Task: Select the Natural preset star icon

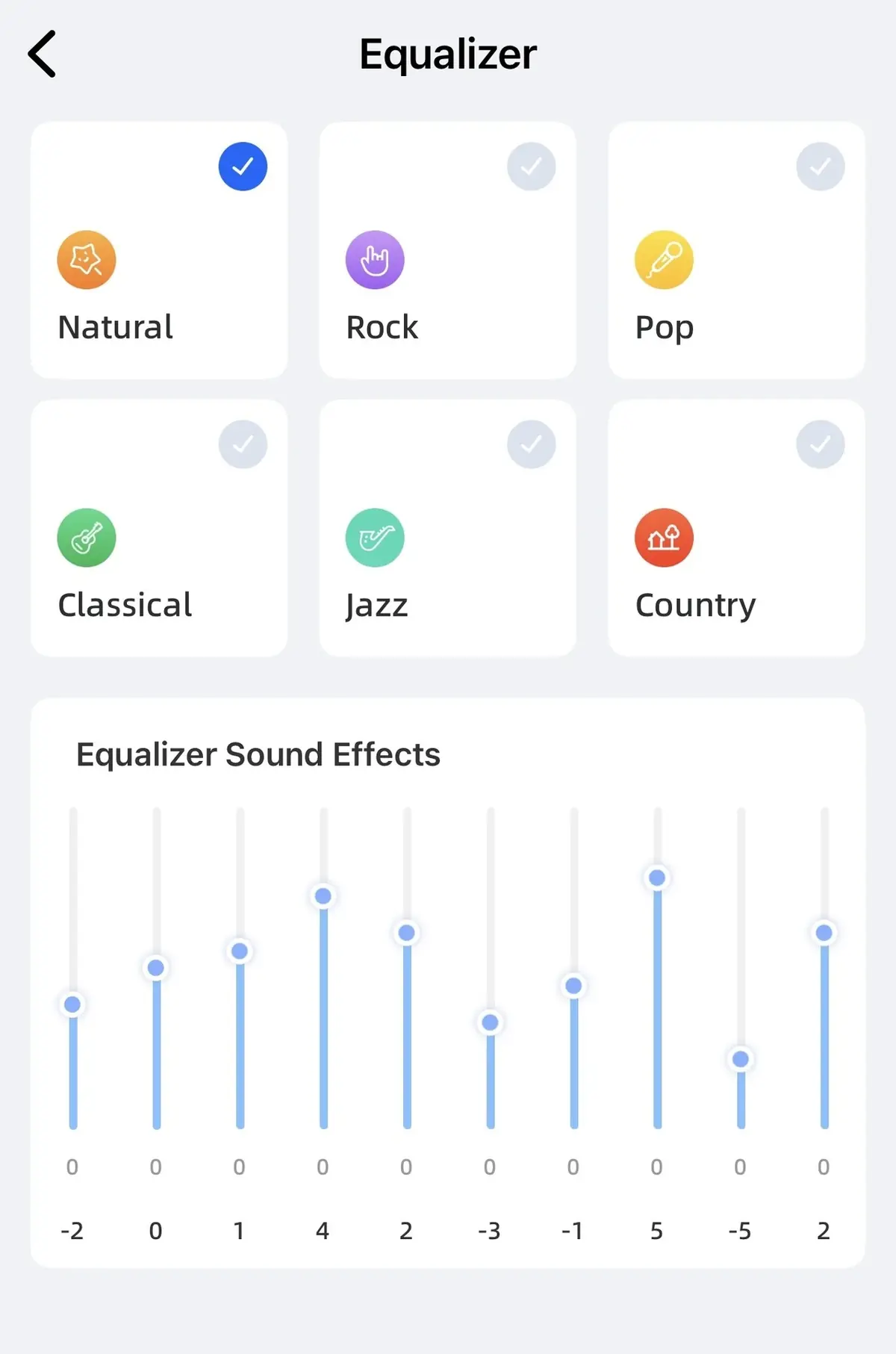Action: pos(86,259)
